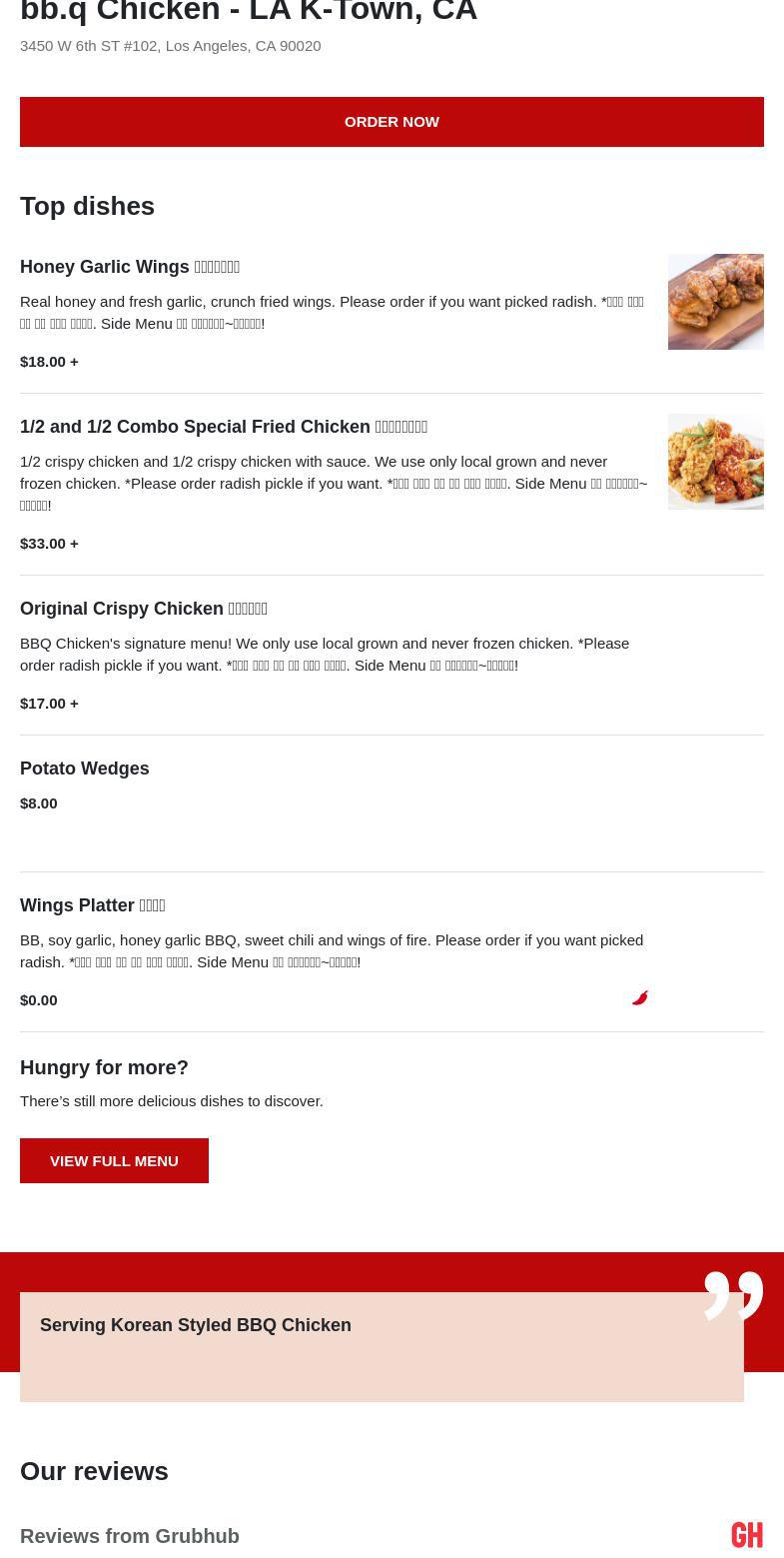
Task: Select the 1/2 and 1/2 Combo chicken
Action: [x=392, y=485]
